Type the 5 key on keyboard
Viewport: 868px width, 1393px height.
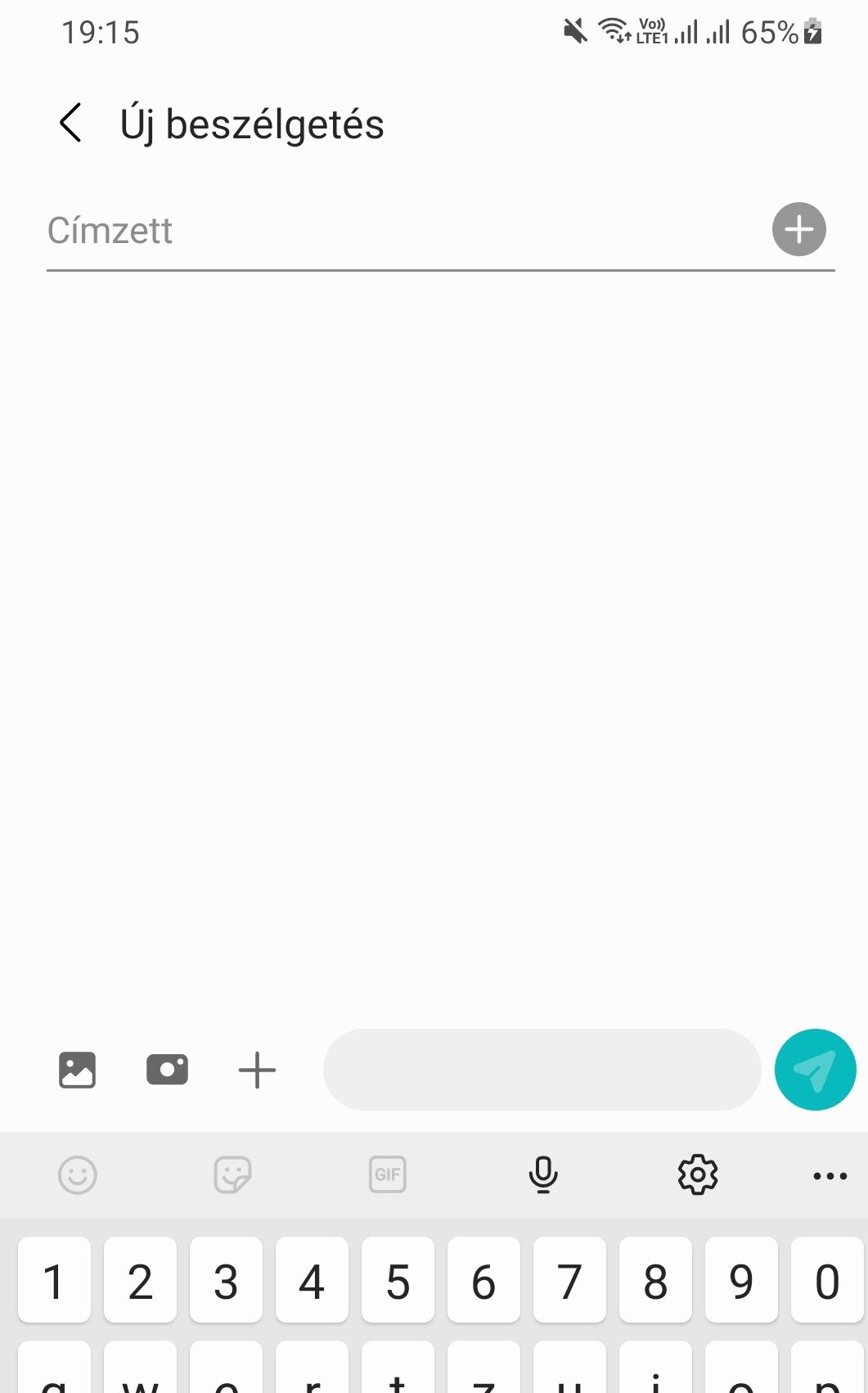(x=398, y=1280)
